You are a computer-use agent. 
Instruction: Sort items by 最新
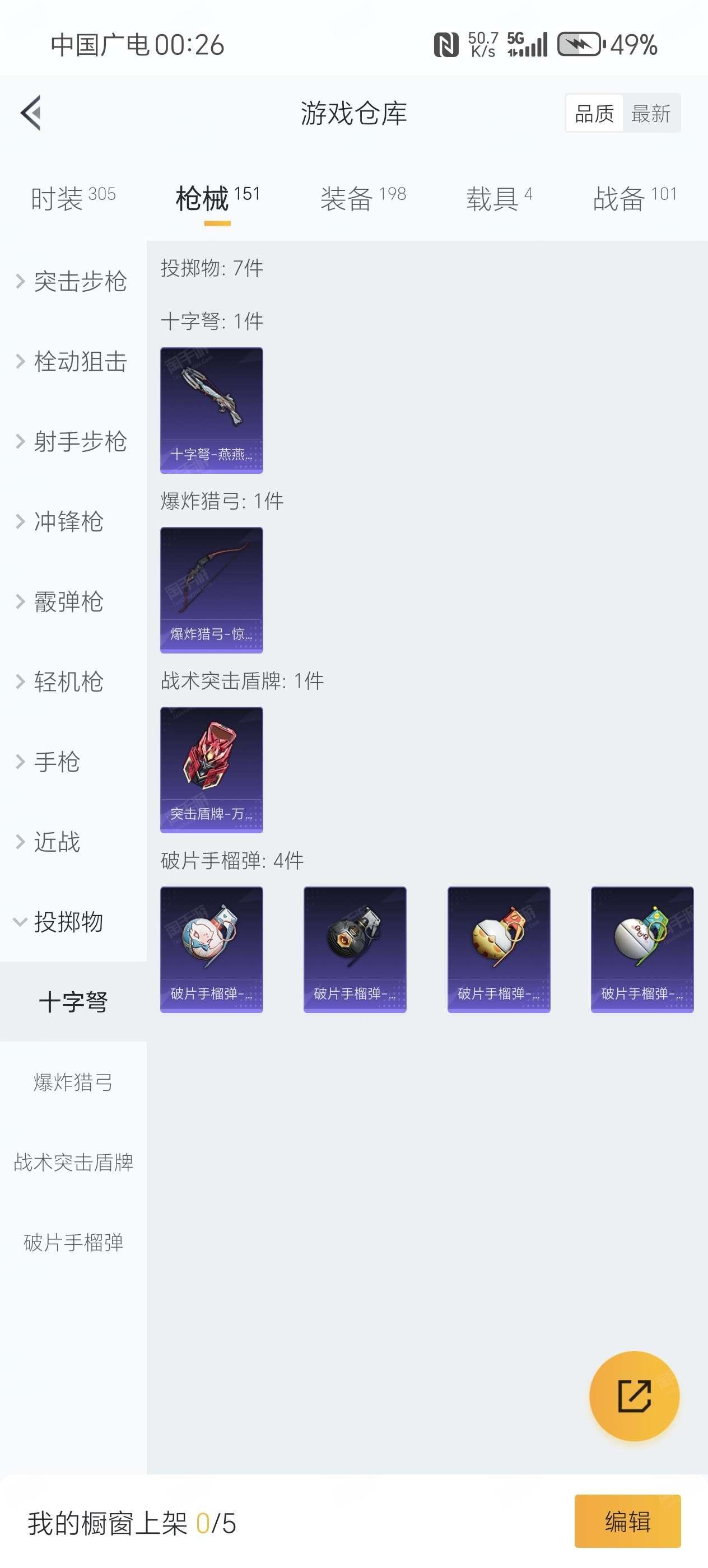click(x=650, y=113)
